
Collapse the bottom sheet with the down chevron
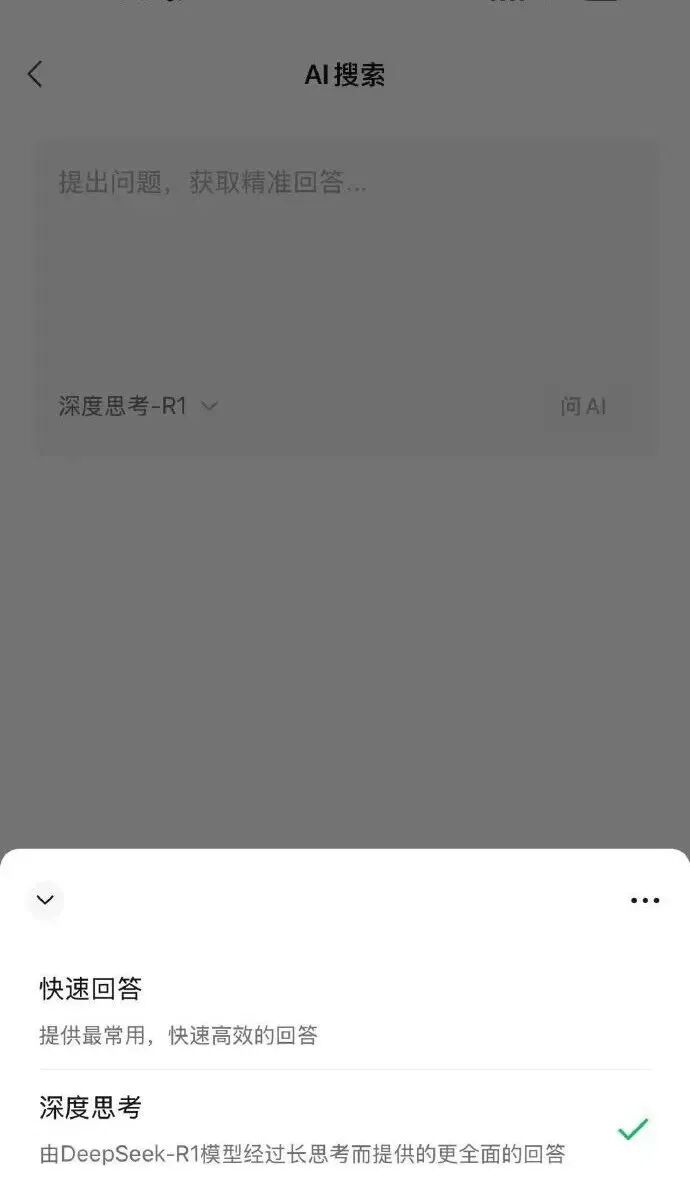point(45,900)
